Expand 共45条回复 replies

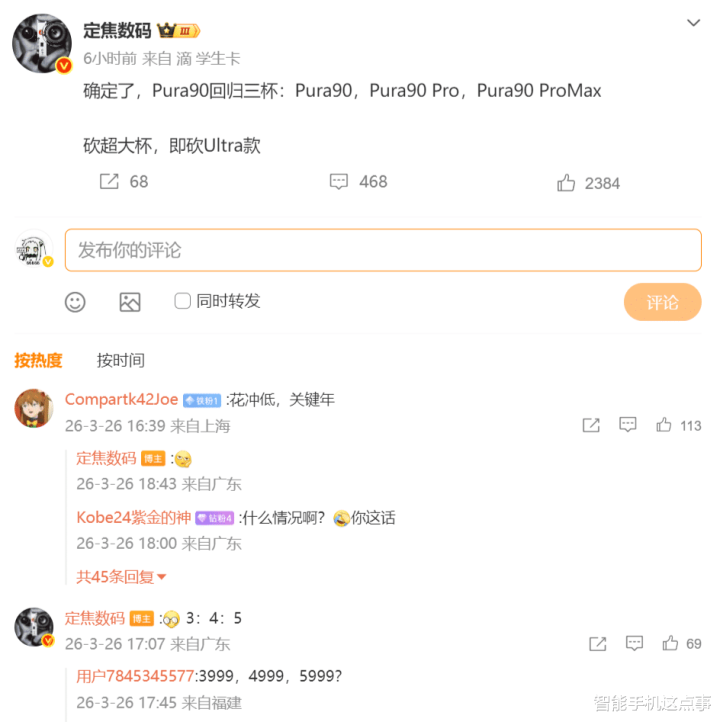click(x=121, y=576)
